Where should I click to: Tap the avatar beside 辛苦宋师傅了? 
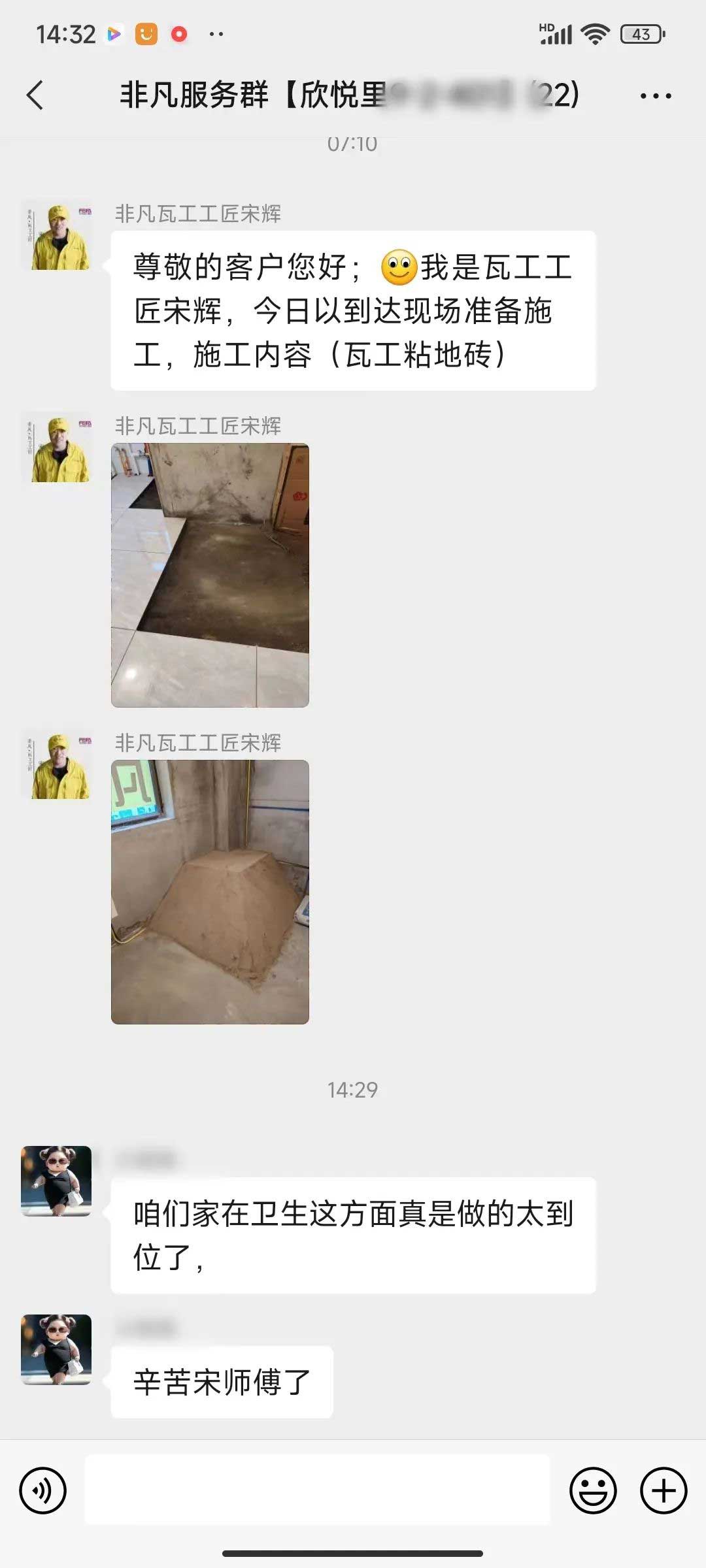[x=57, y=1350]
